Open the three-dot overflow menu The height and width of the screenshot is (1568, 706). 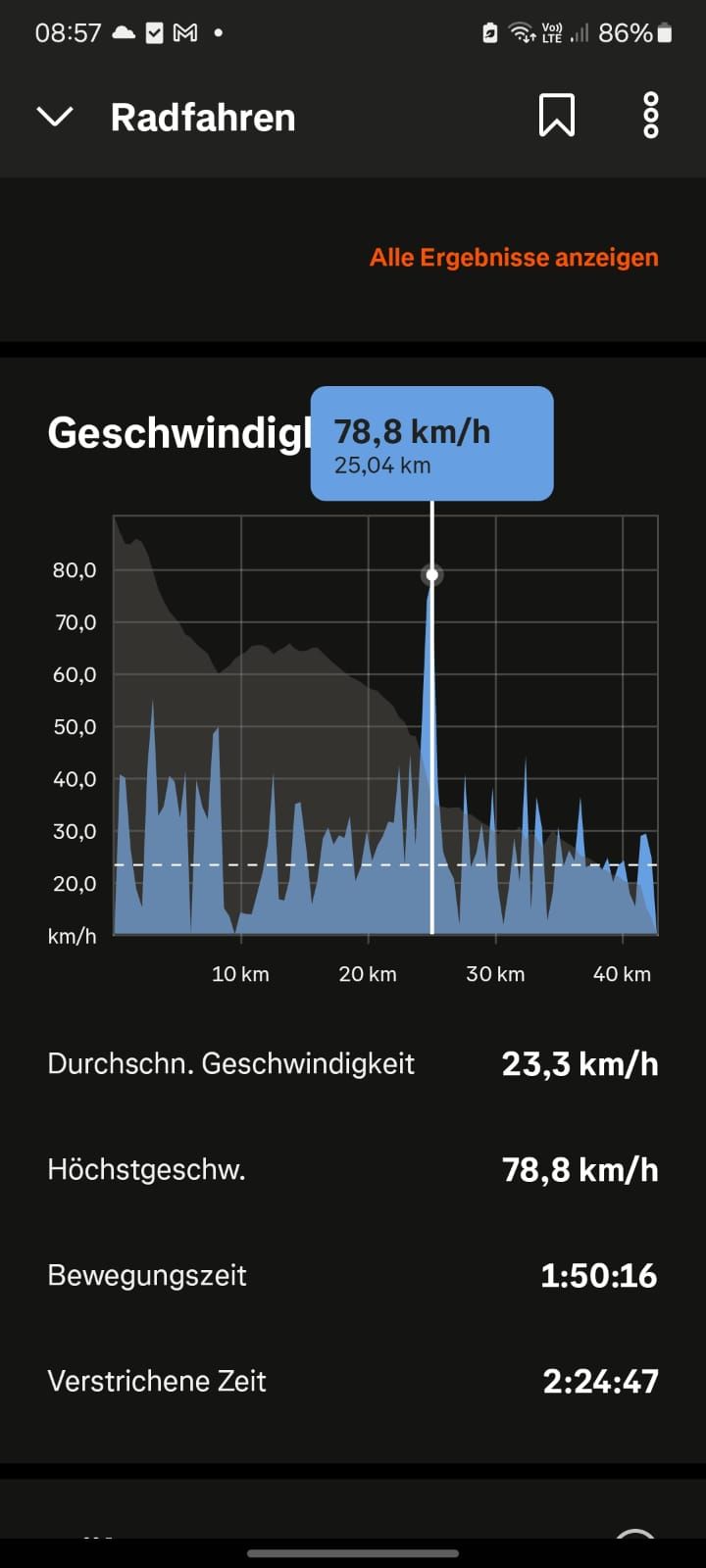tap(650, 116)
